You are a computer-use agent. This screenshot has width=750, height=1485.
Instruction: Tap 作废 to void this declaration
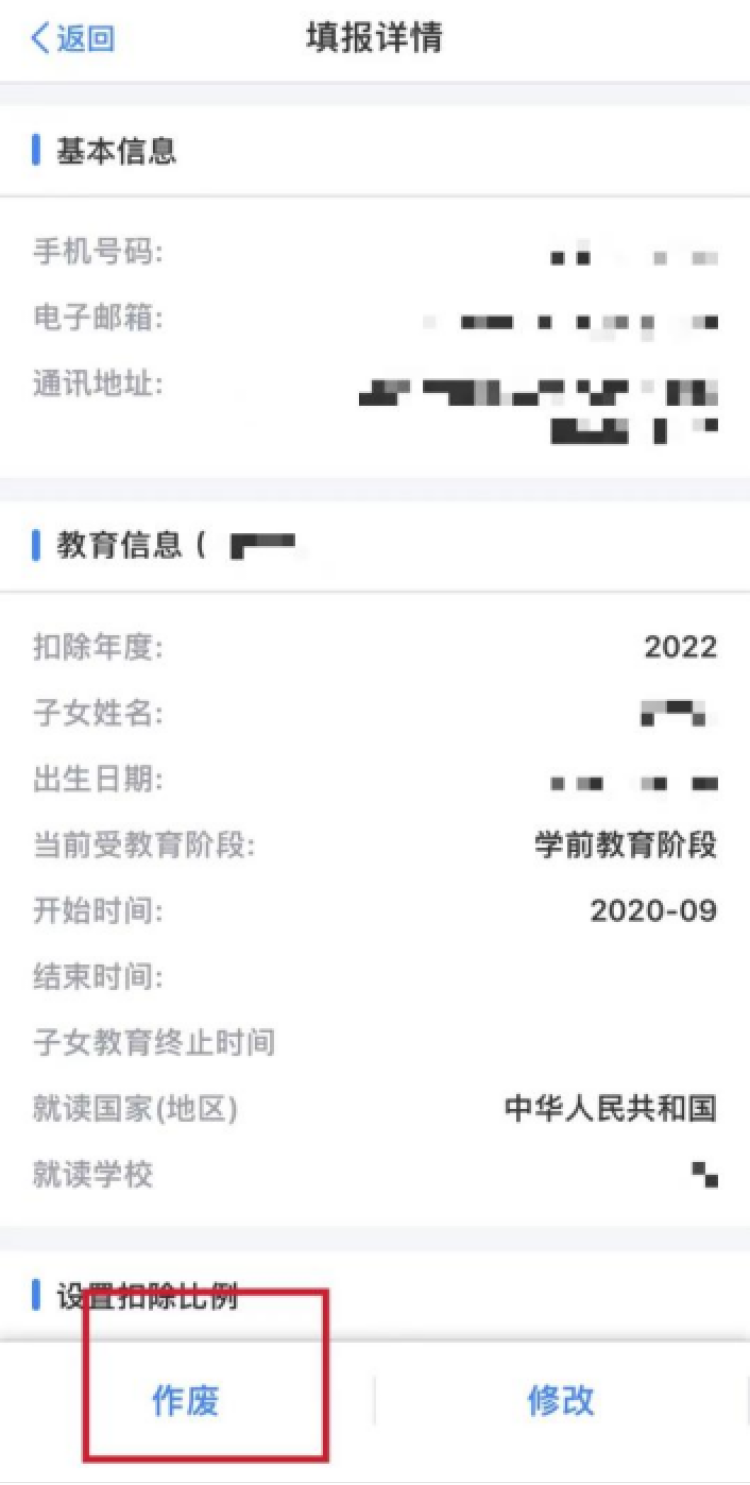coord(186,1401)
